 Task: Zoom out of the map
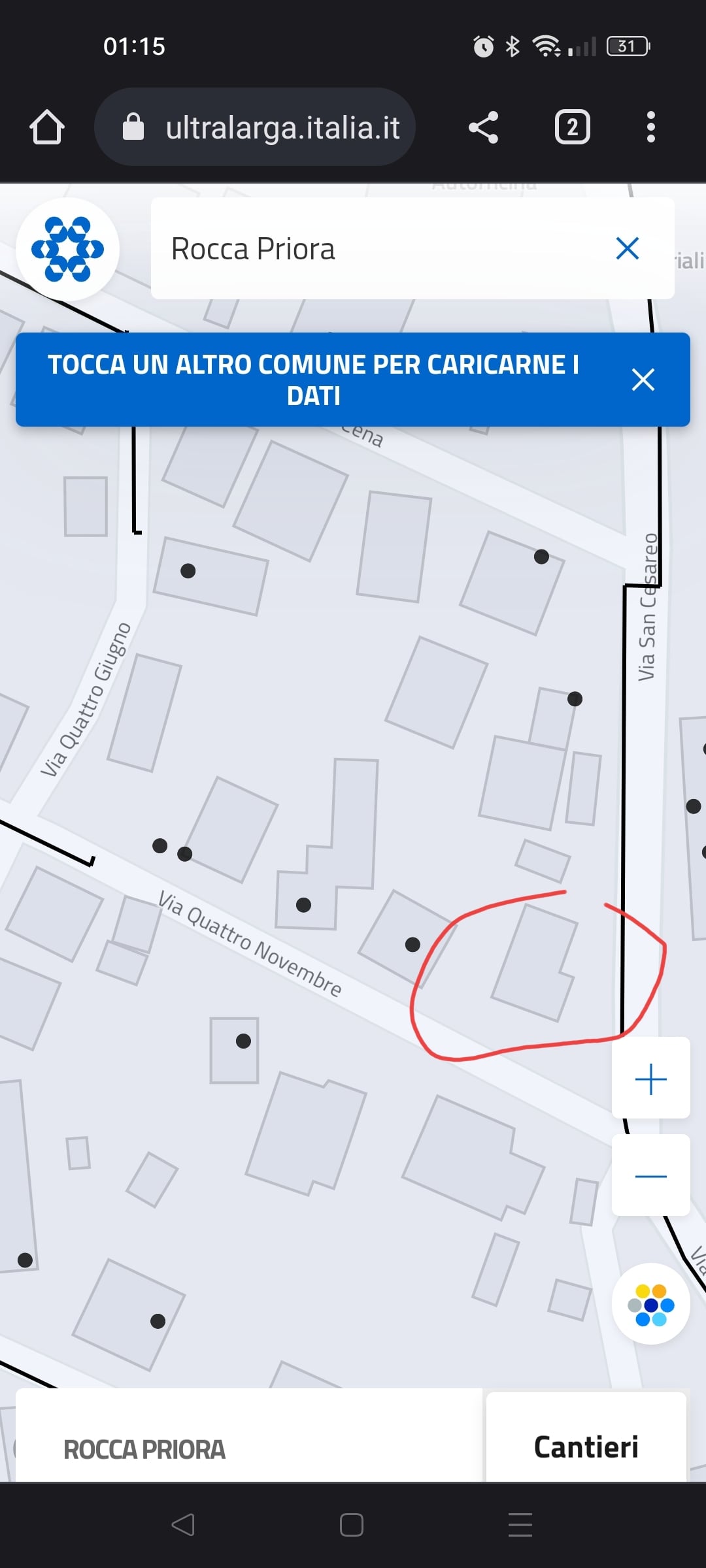point(651,1176)
